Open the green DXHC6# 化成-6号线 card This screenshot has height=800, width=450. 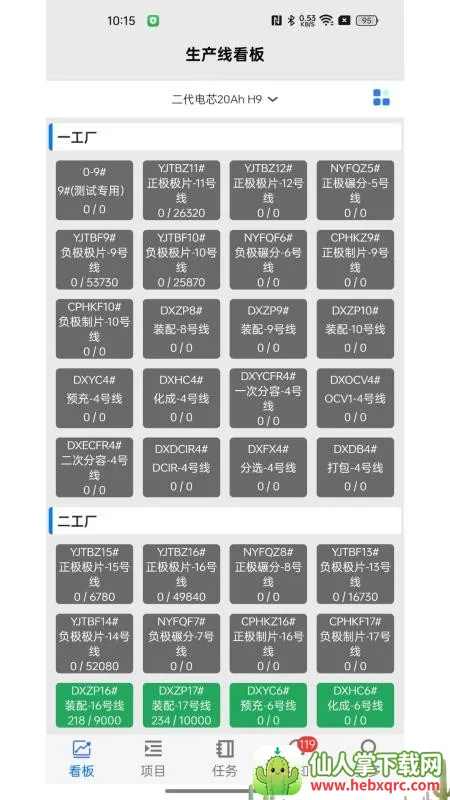pyautogui.click(x=355, y=705)
